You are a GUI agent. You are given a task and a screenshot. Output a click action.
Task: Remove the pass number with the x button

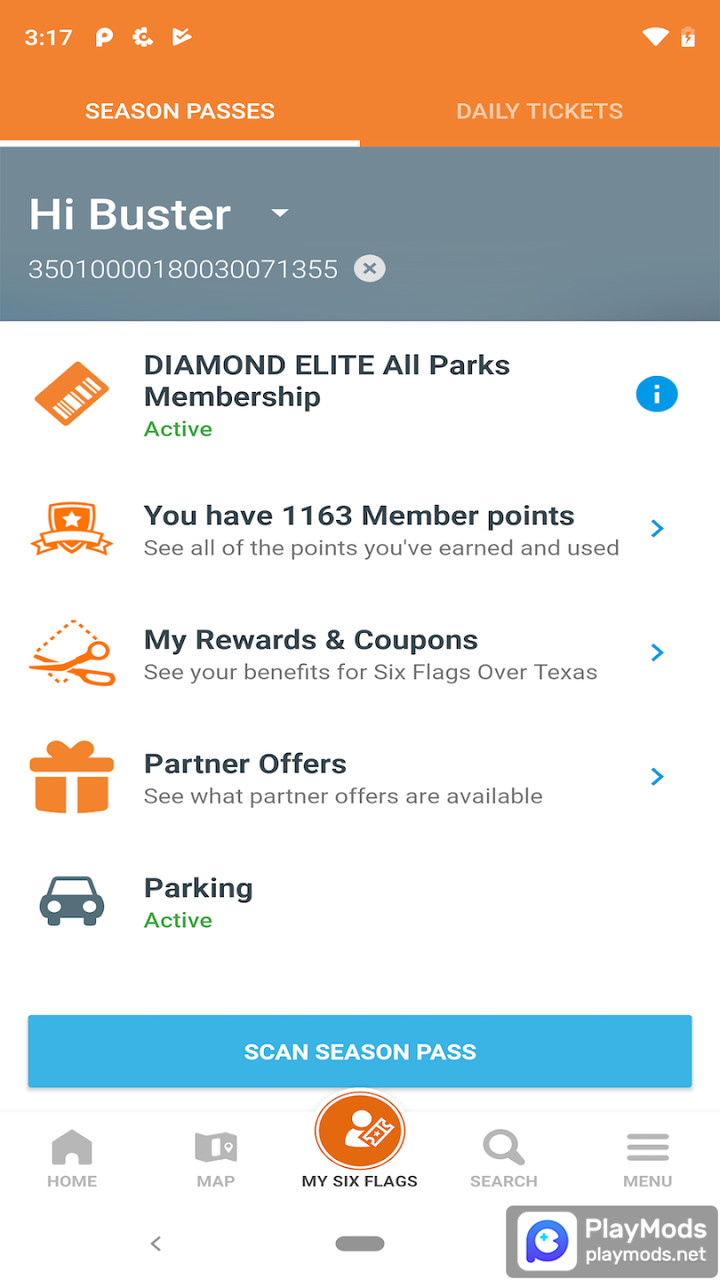tap(370, 268)
